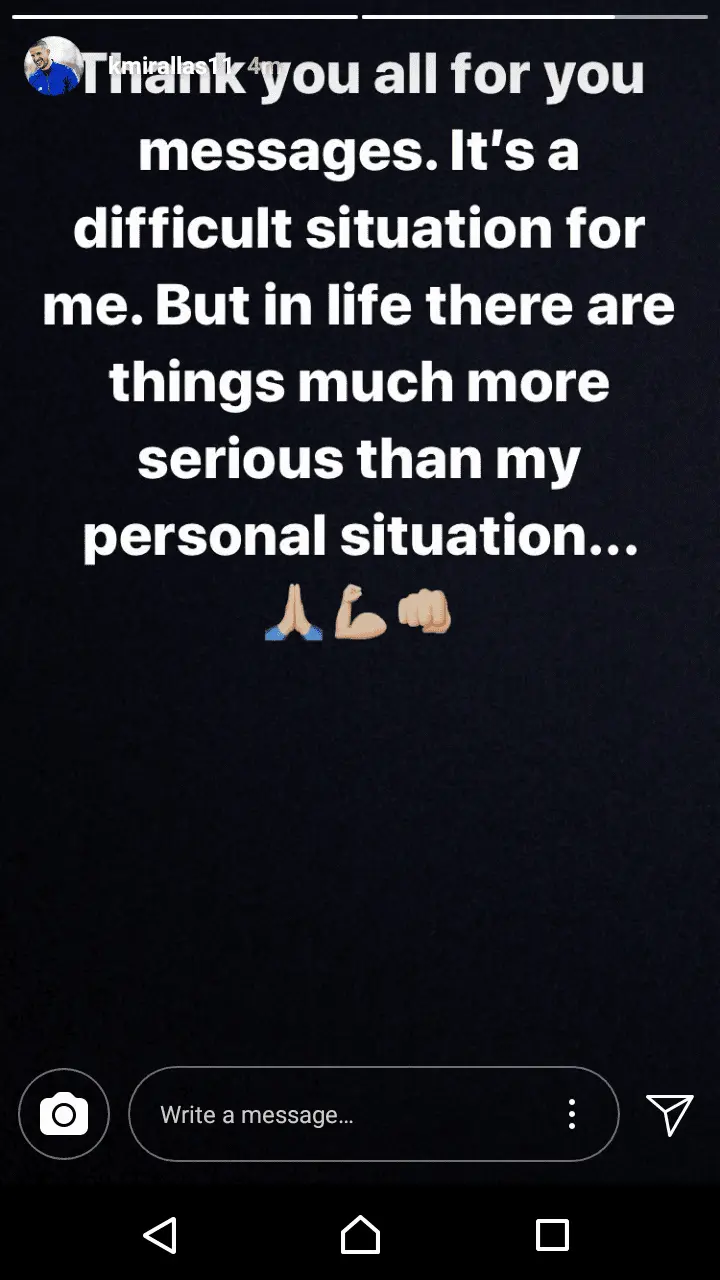Share this story via paper plane

669,1114
